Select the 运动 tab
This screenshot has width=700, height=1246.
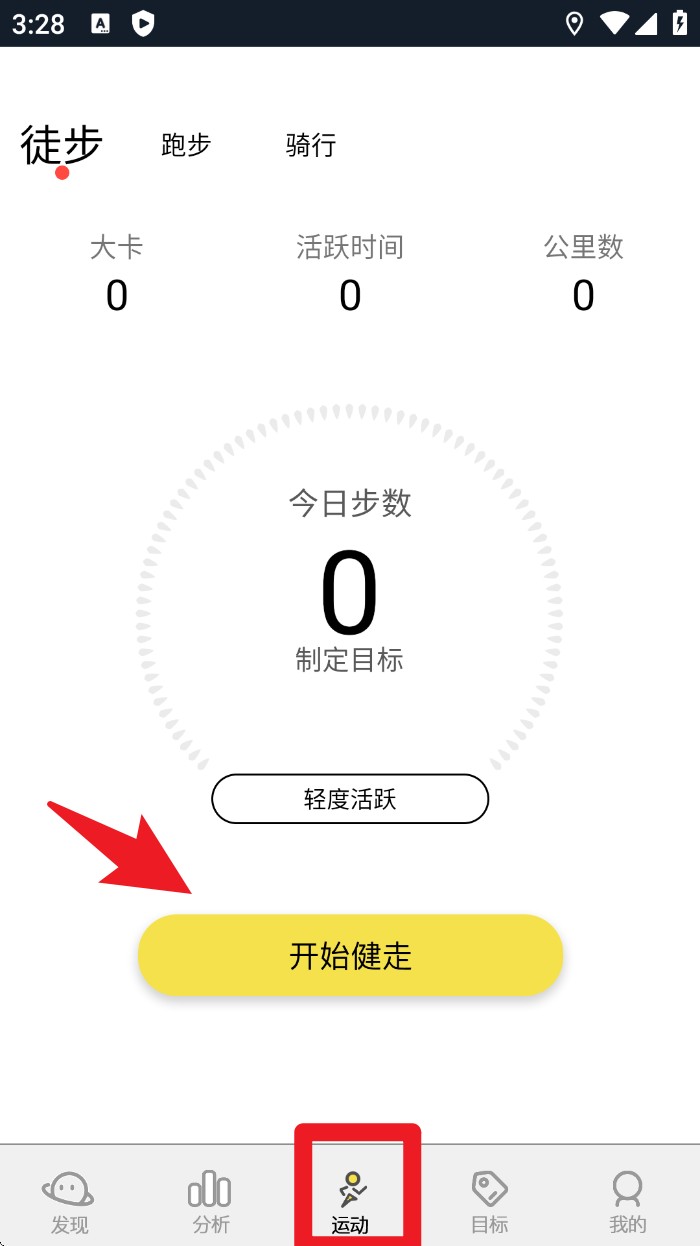[350, 1202]
